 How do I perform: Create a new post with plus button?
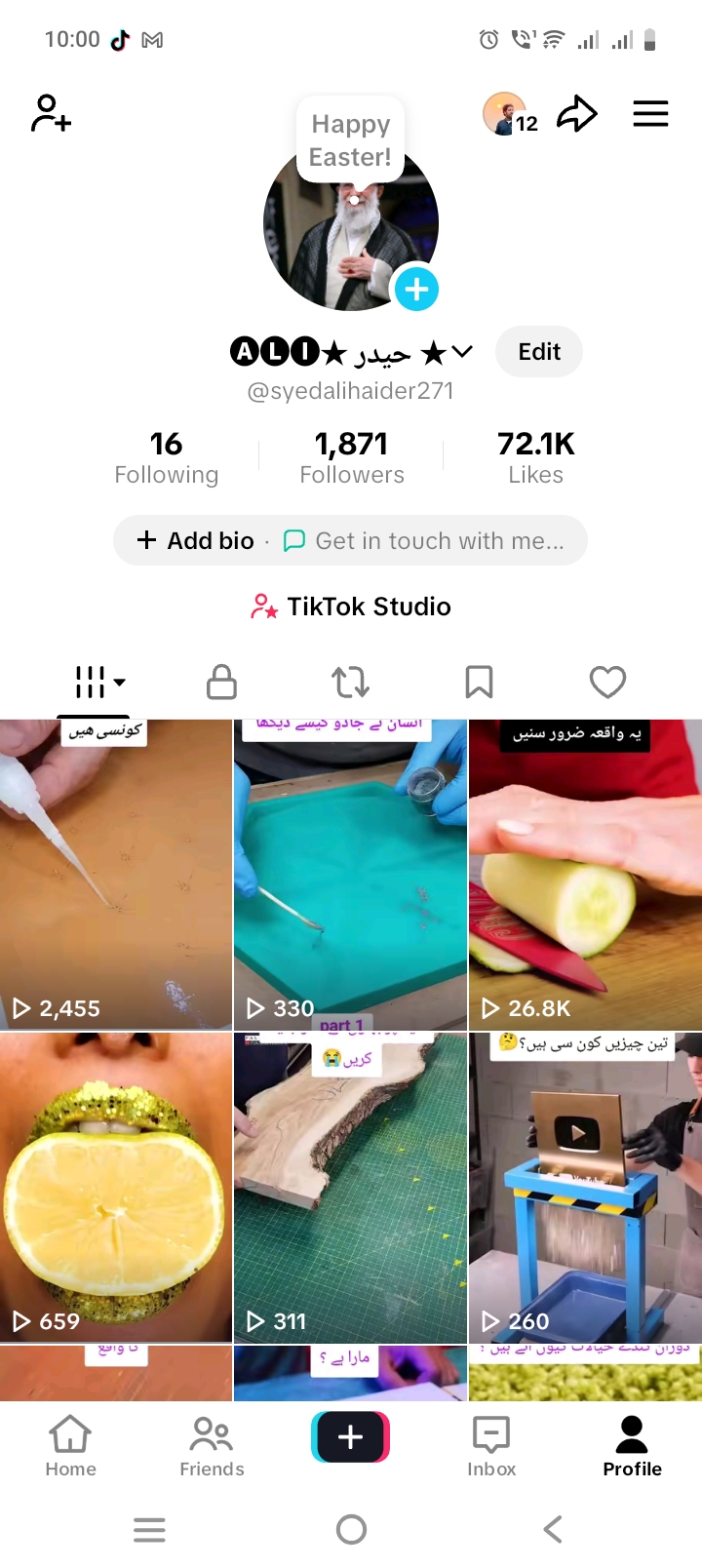(350, 1436)
